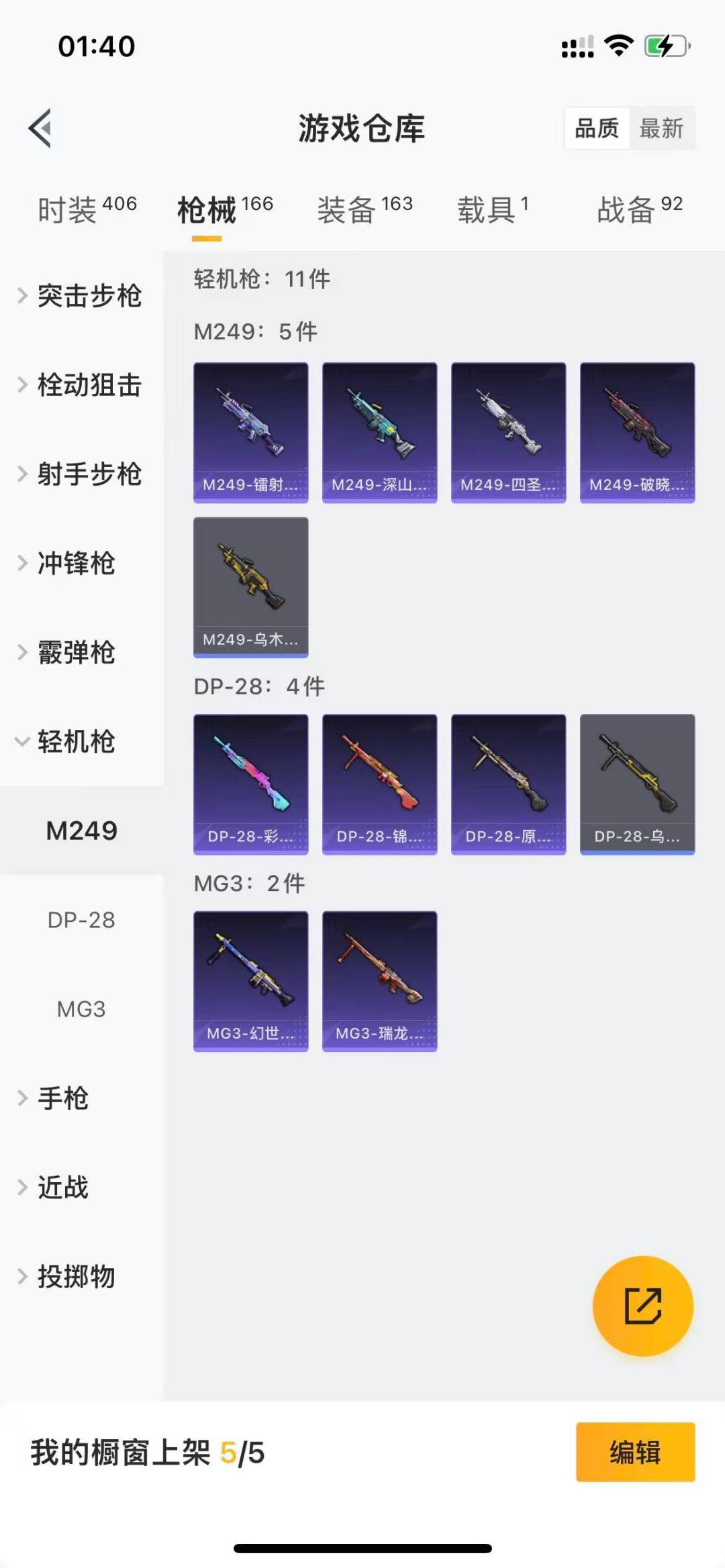Select MG3 in the sidebar
This screenshot has height=1568, width=725.
pyautogui.click(x=81, y=1009)
